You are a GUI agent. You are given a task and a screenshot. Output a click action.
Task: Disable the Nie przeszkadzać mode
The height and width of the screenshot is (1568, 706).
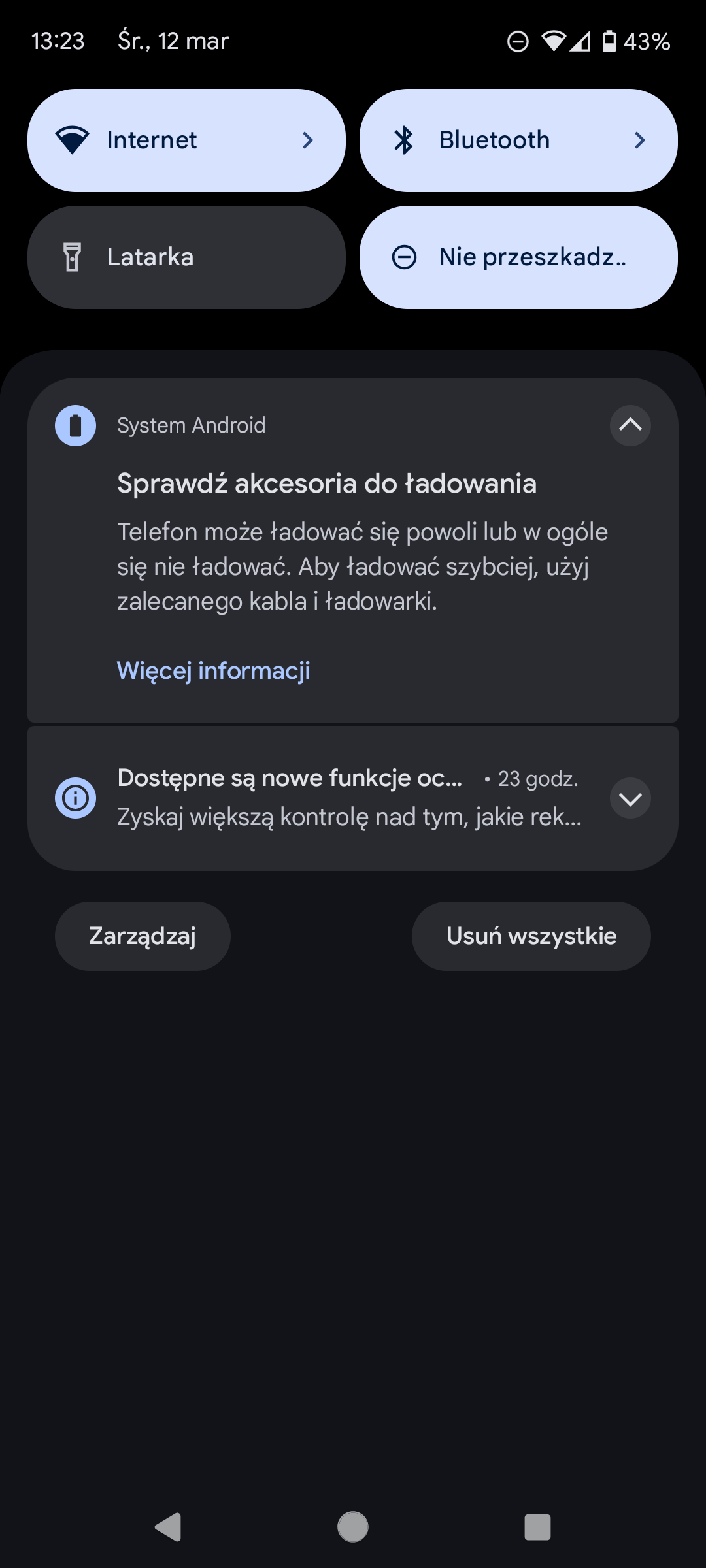[x=518, y=257]
